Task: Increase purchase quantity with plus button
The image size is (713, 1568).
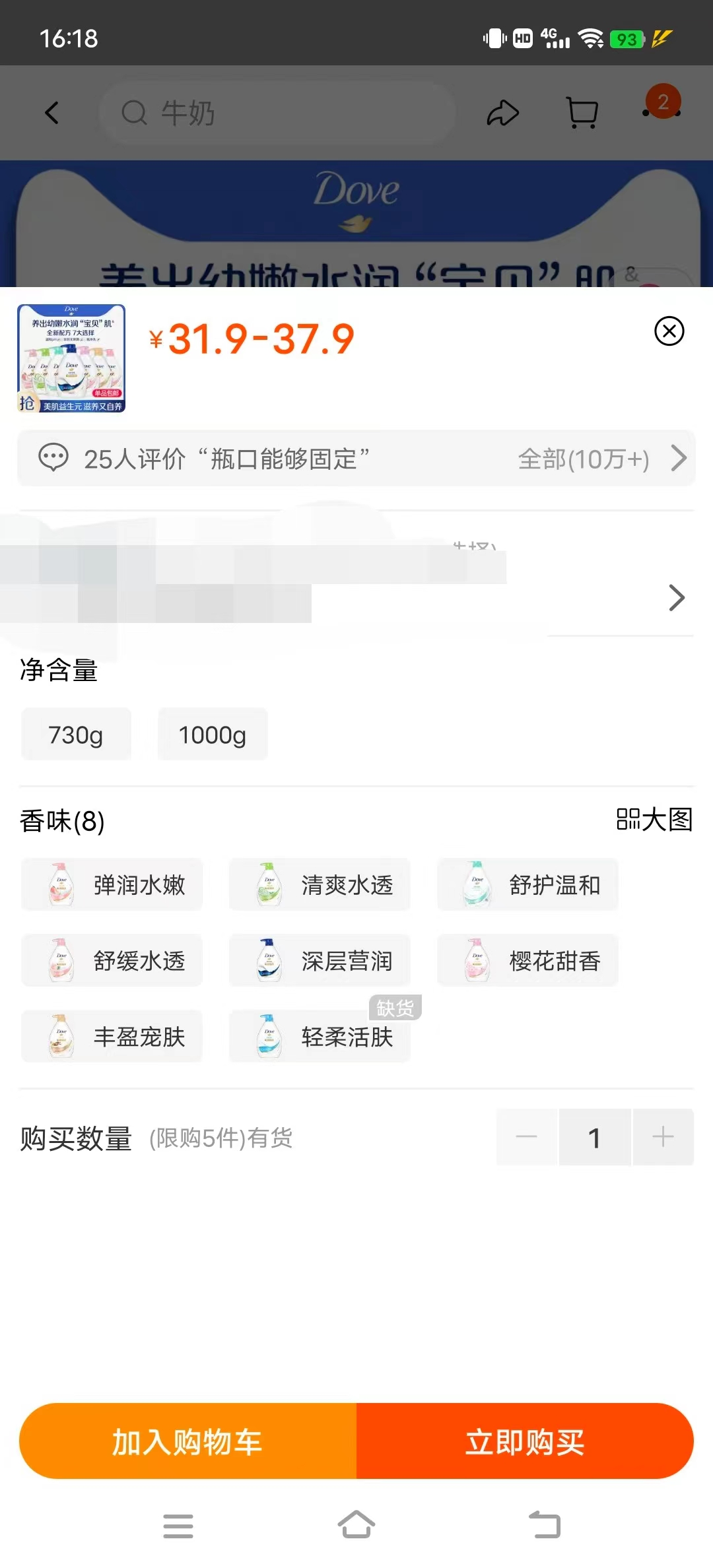Action: tap(663, 1137)
